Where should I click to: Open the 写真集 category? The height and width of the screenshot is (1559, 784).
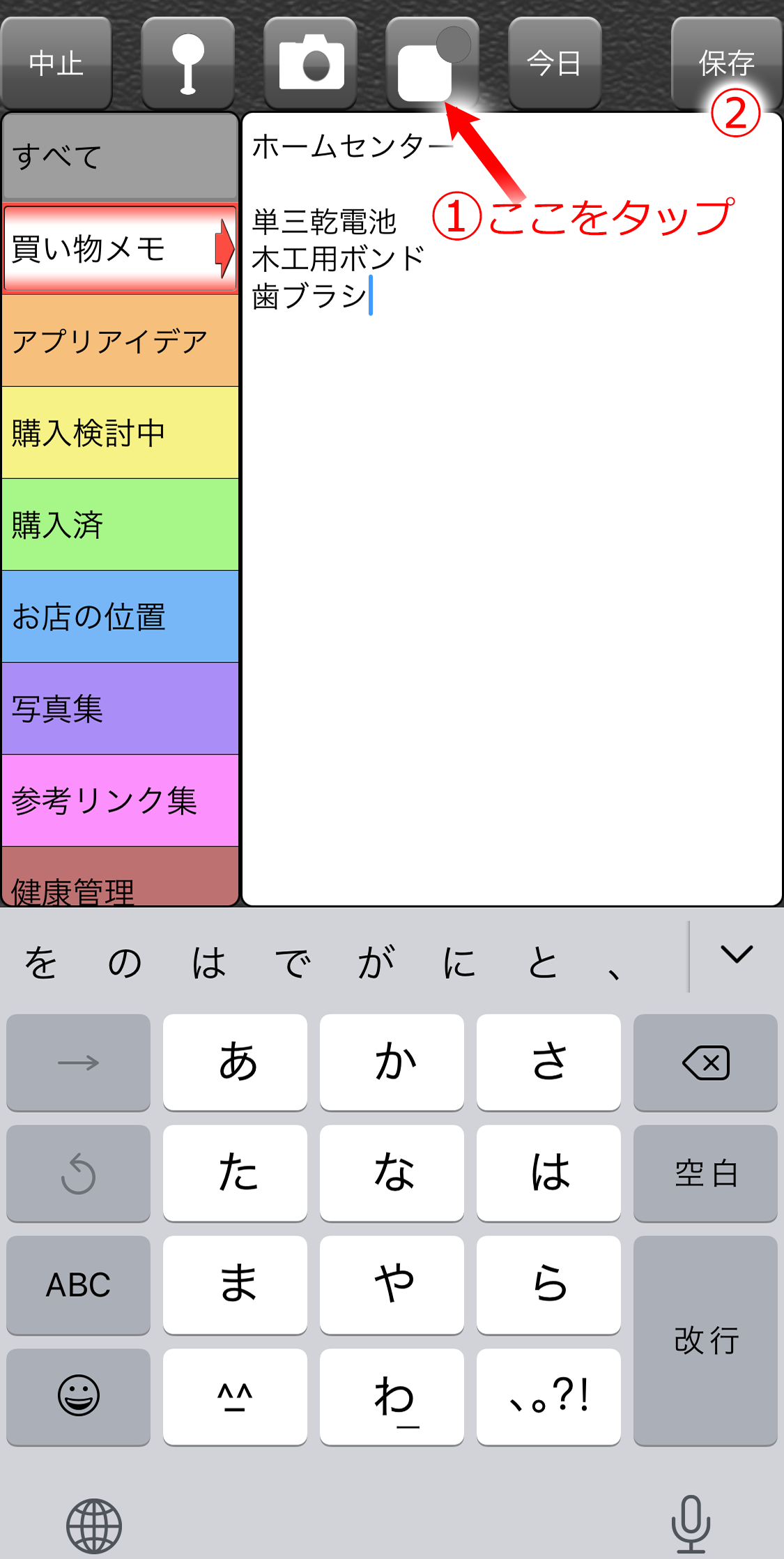[x=121, y=709]
